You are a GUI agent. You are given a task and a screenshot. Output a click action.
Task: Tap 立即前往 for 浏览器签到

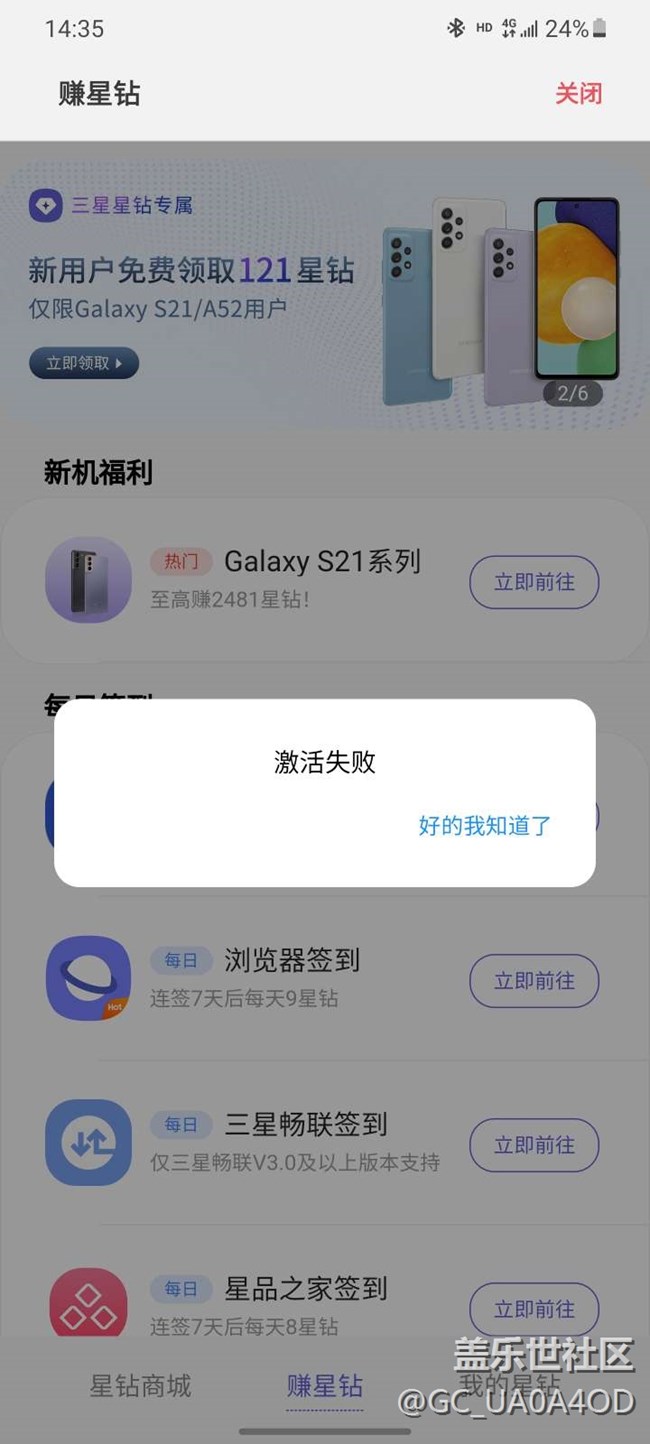click(534, 981)
